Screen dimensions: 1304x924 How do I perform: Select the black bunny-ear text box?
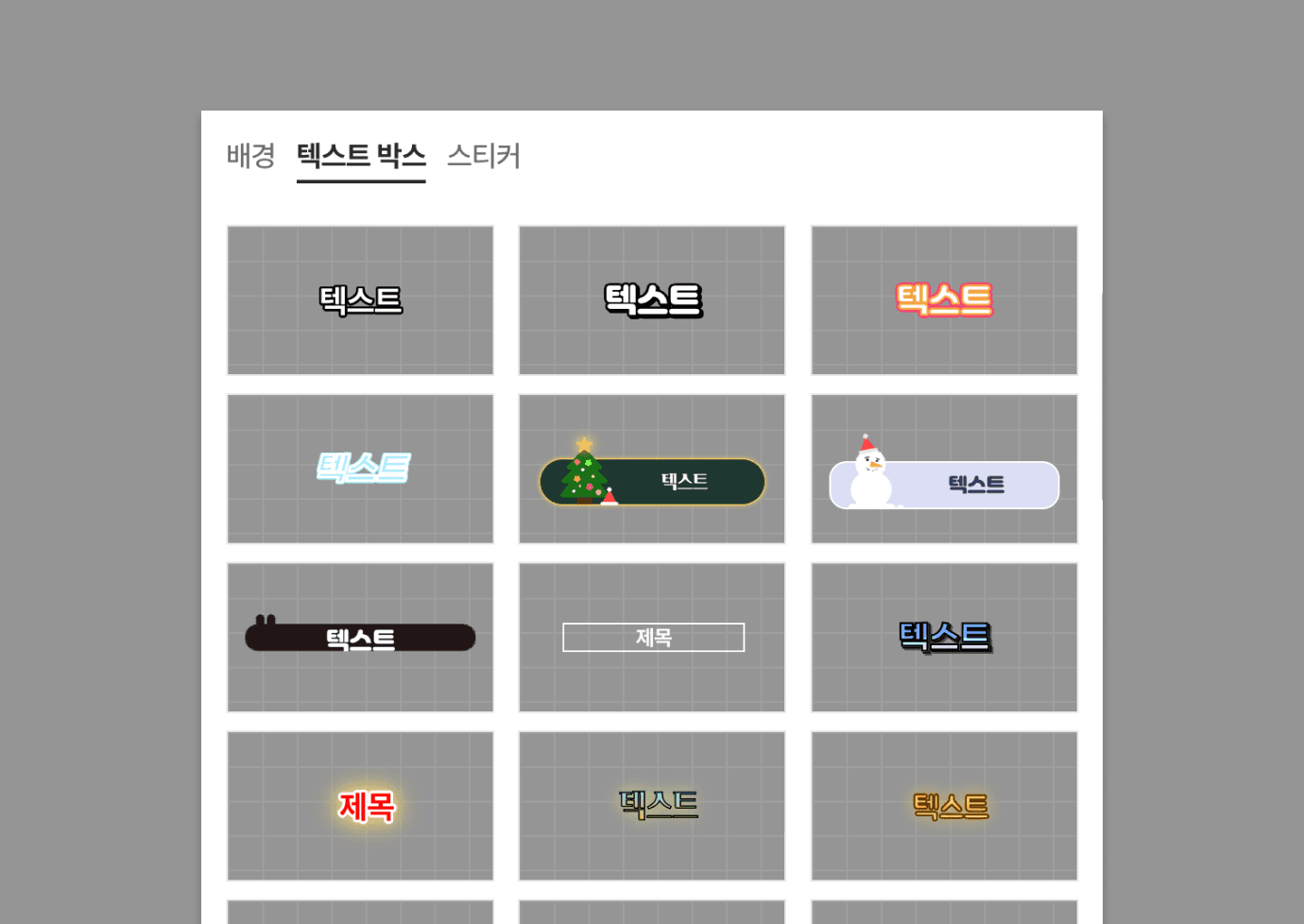pyautogui.click(x=360, y=638)
